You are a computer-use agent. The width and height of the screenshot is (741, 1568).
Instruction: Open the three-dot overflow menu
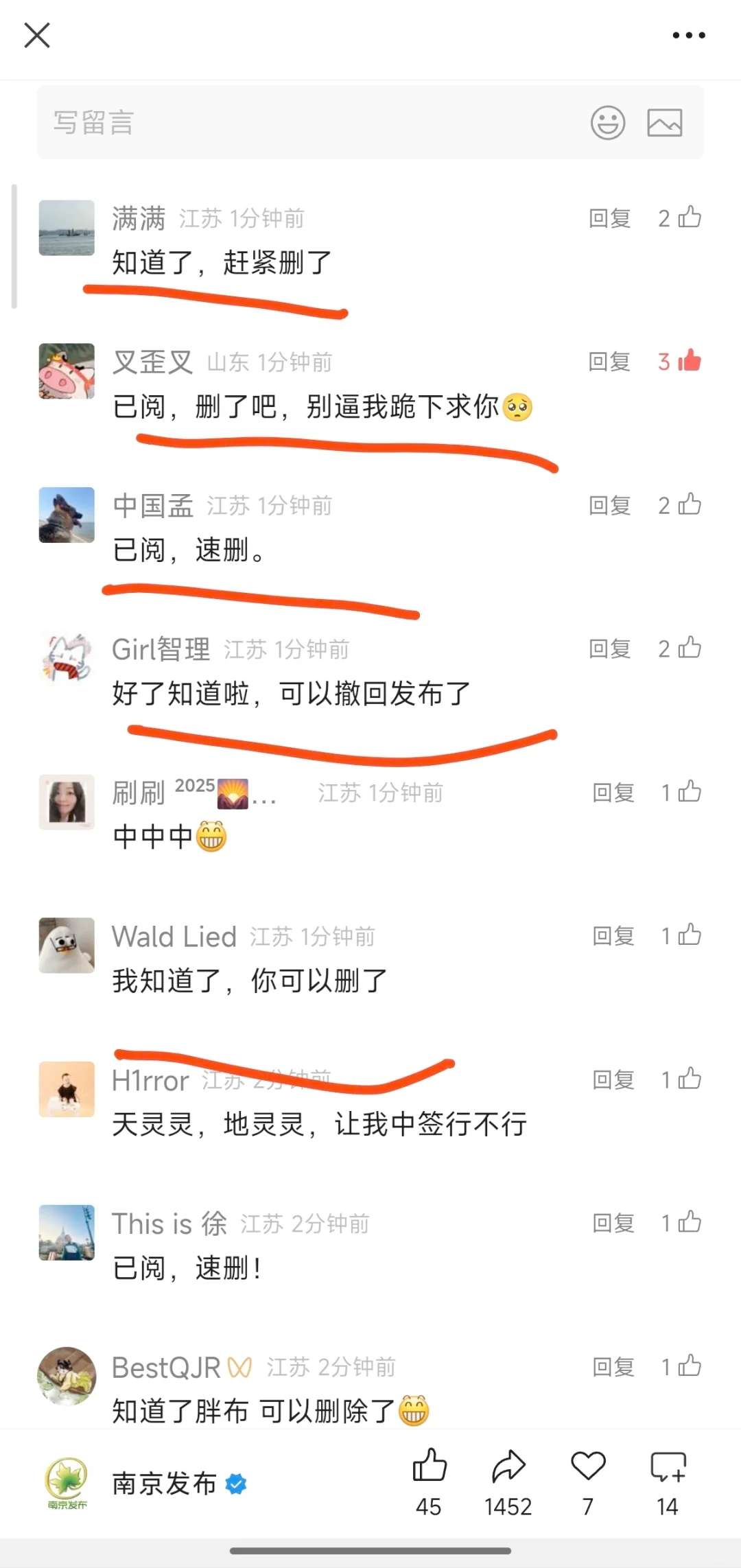[688, 35]
